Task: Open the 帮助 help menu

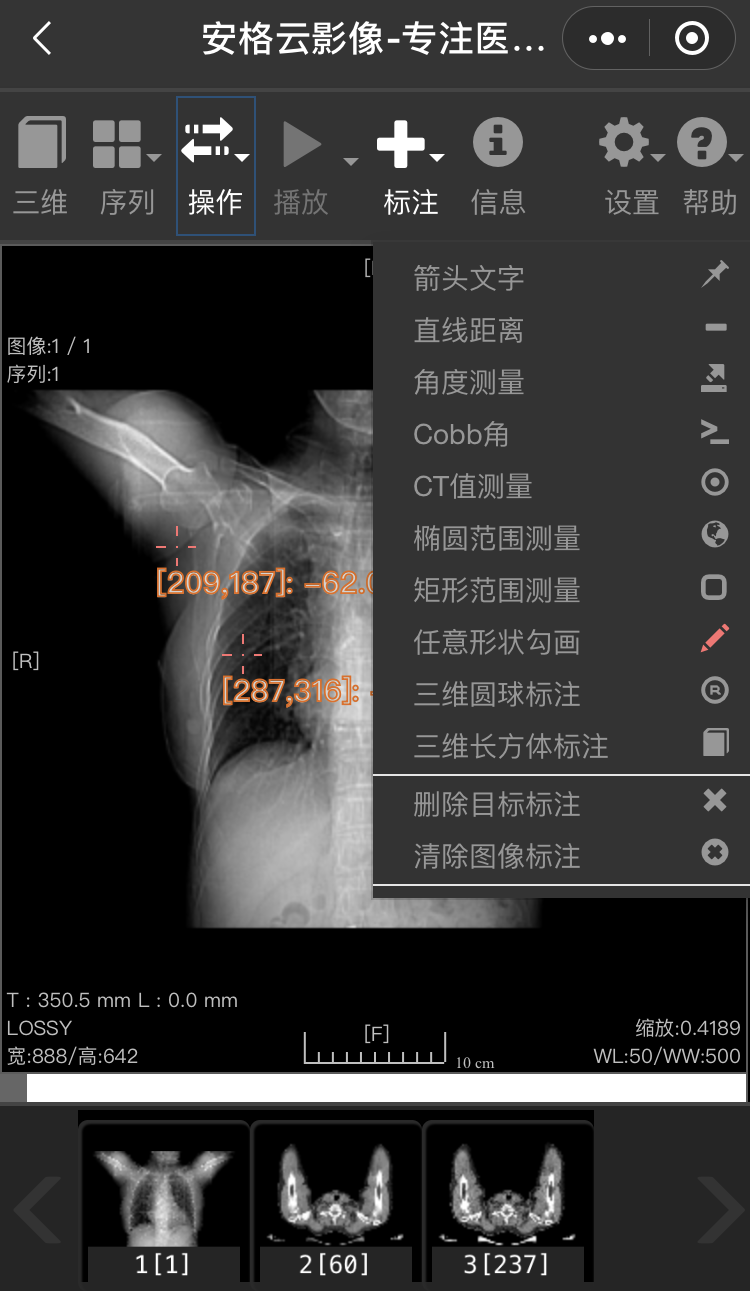Action: (710, 165)
